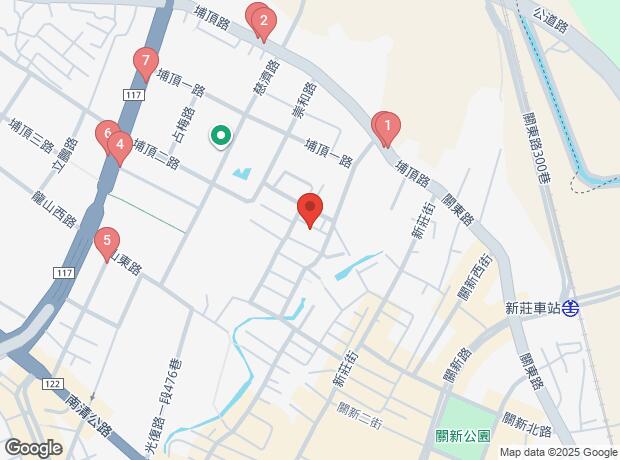This screenshot has height=460, width=620.
Task: Open map pin number 7
Action: coord(146,64)
